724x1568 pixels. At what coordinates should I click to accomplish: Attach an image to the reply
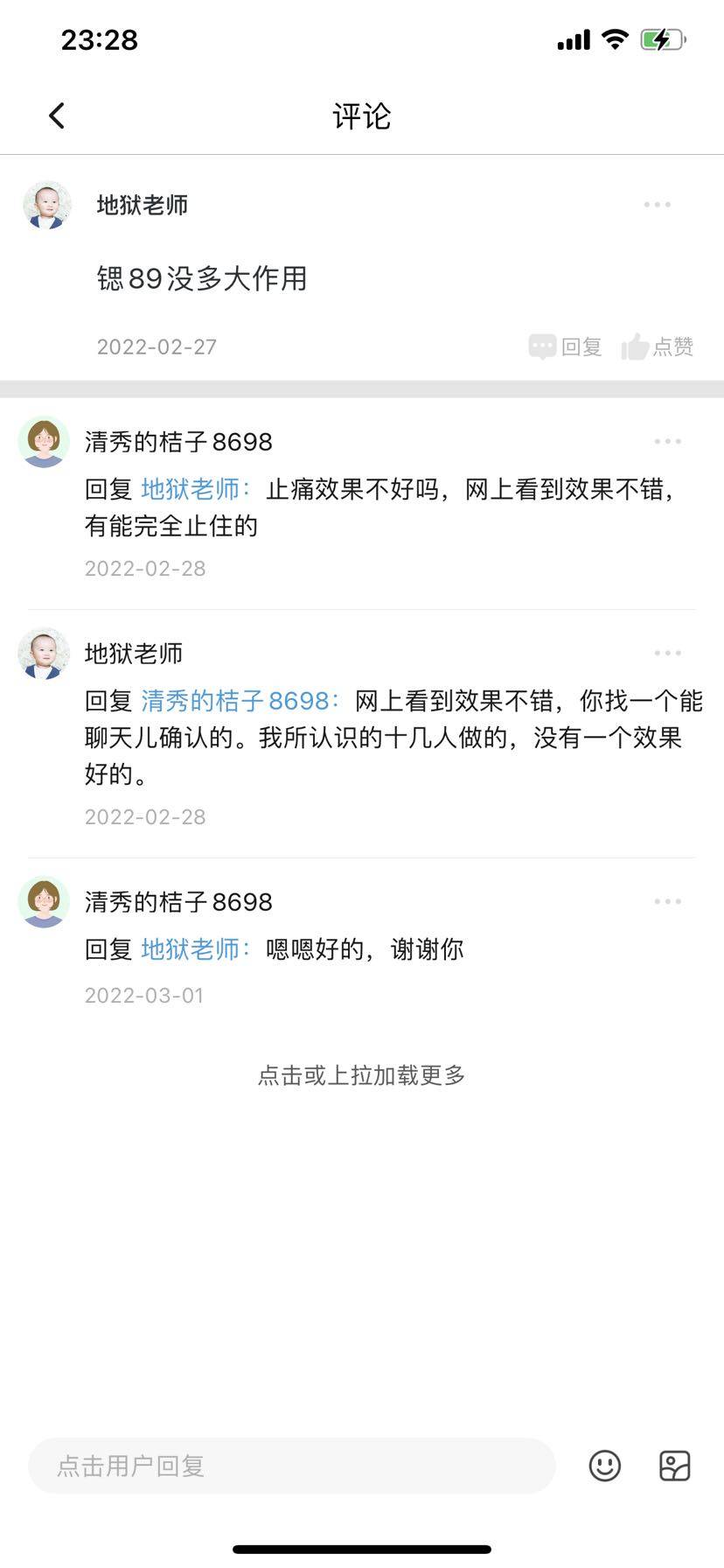(x=674, y=1466)
